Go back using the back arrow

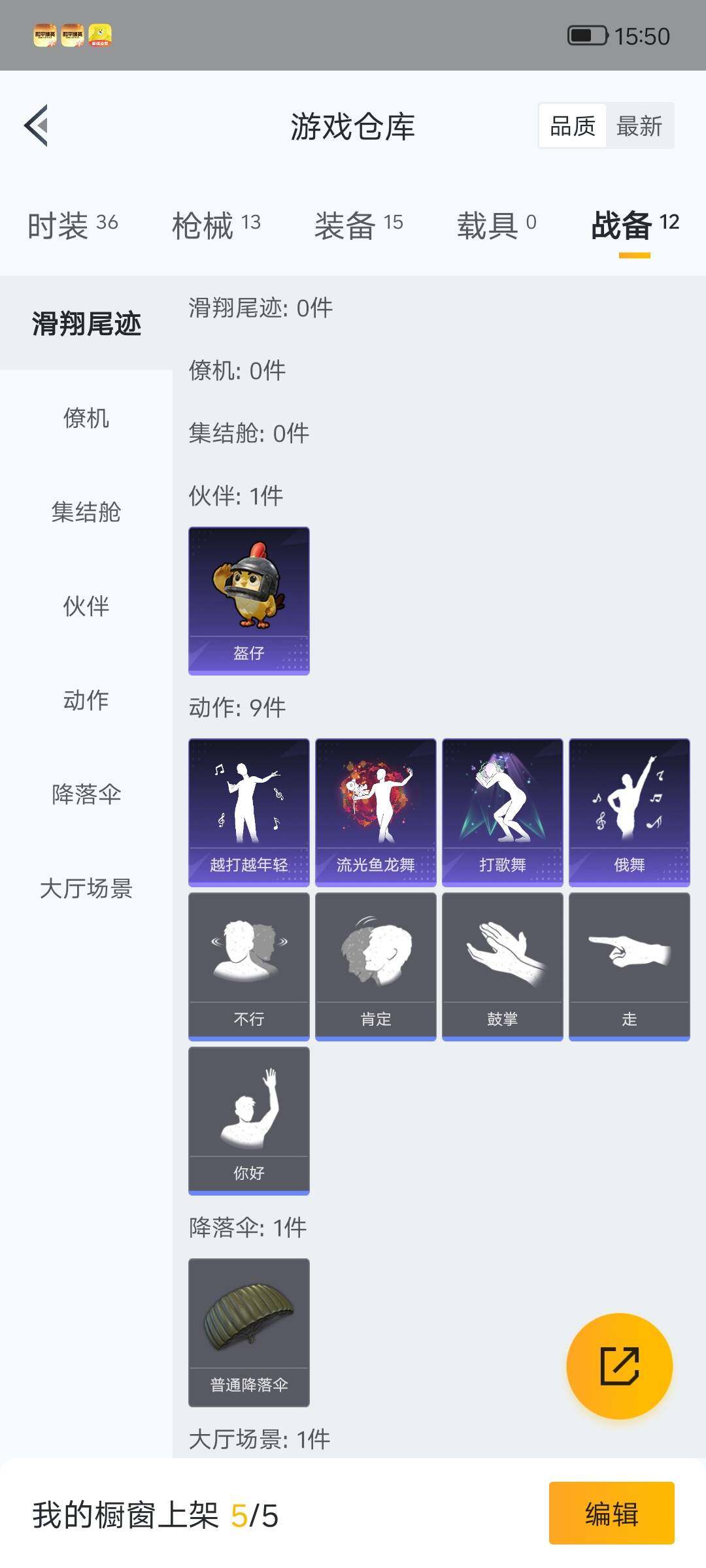(x=37, y=126)
